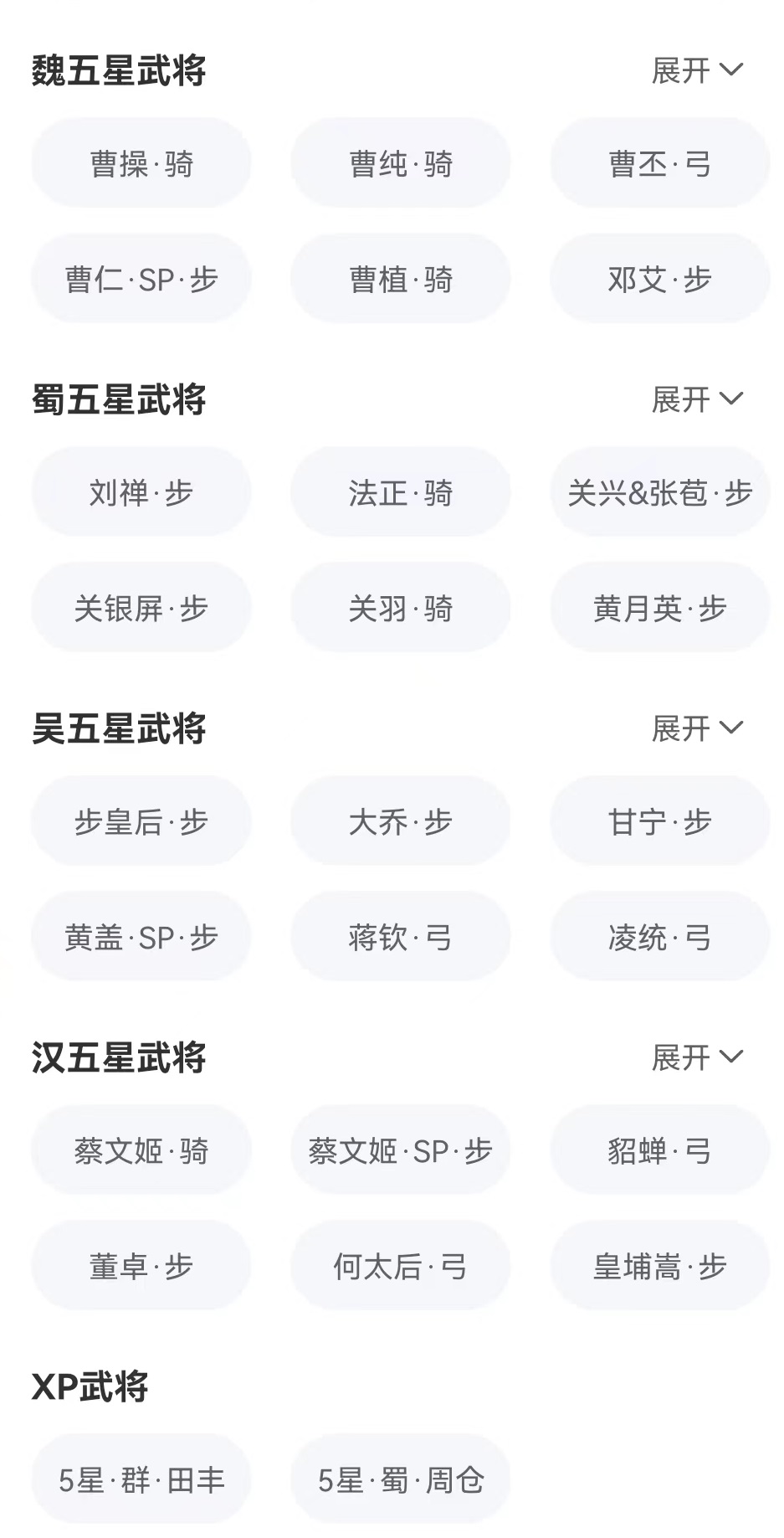This screenshot has width=784, height=1538.
Task: Choose the 貂蝉·弓 chip
Action: pyautogui.click(x=659, y=1150)
